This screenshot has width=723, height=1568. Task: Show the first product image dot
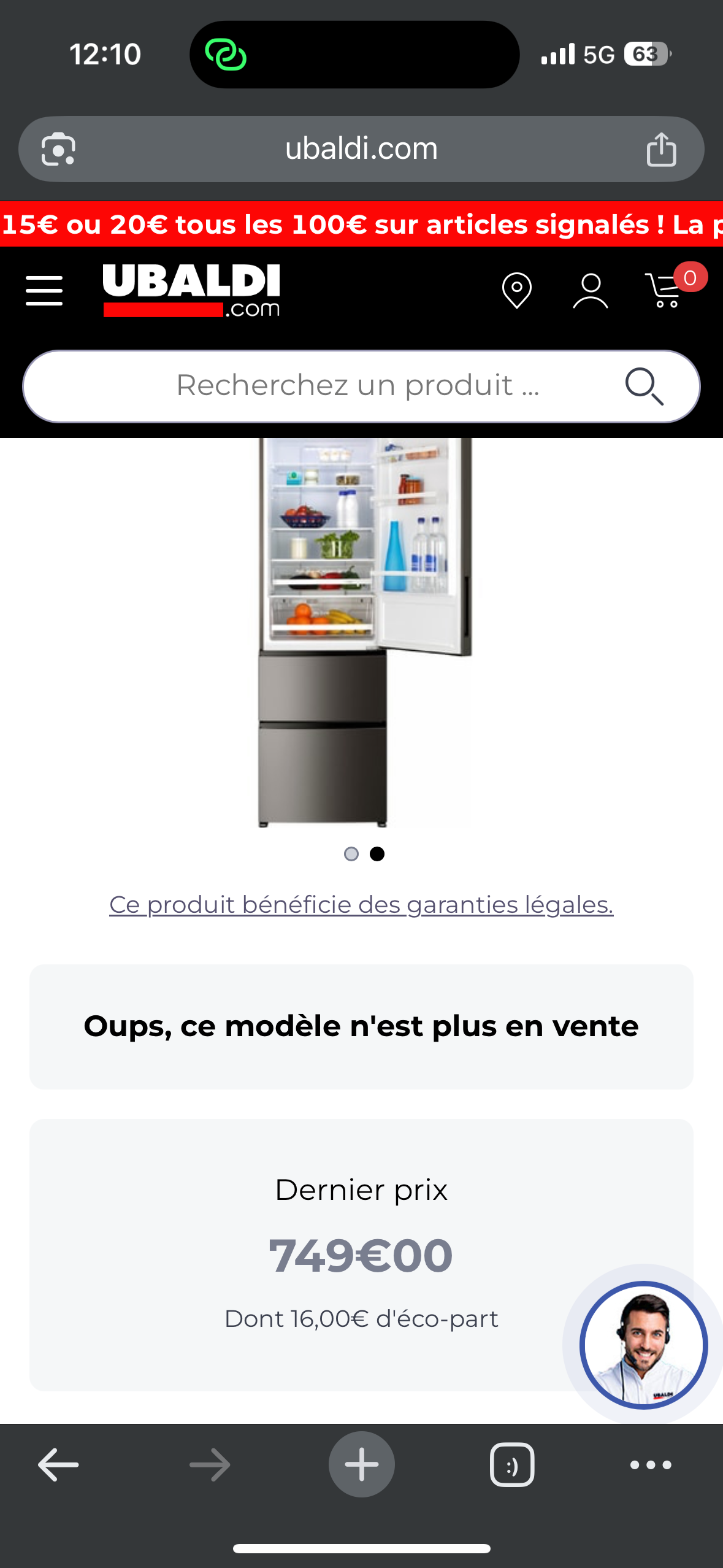tap(351, 854)
